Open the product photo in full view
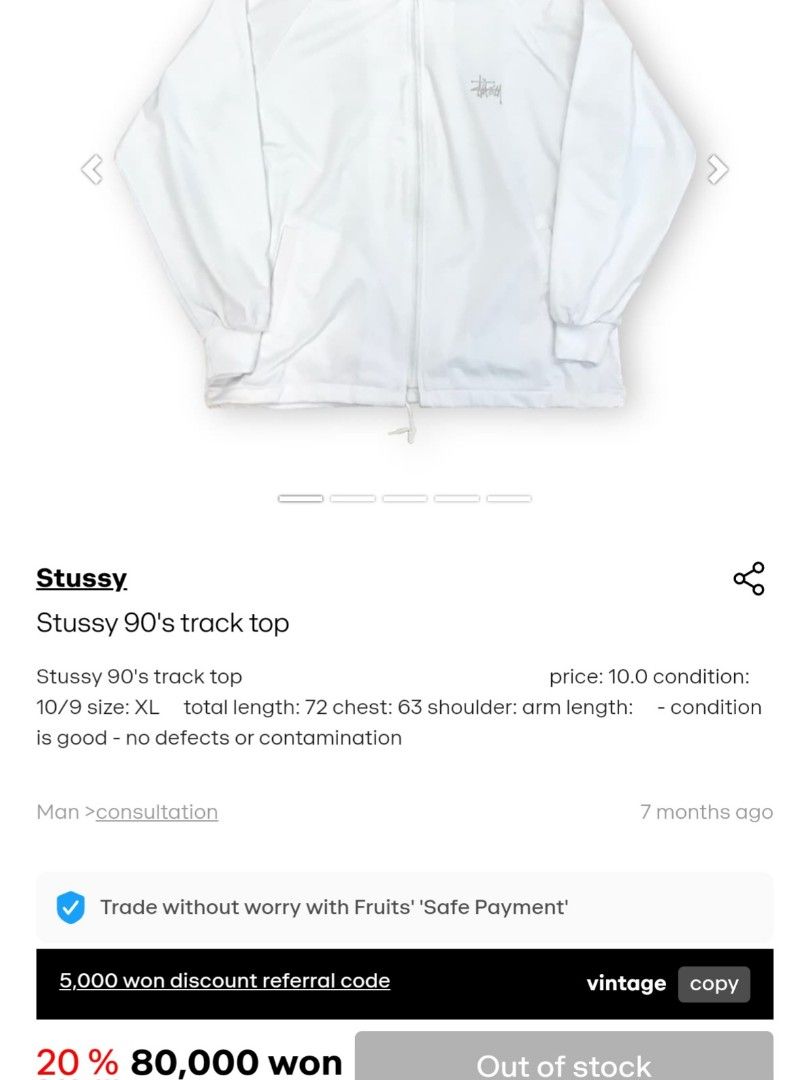Screen dimensions: 811x1080 tap(404, 220)
